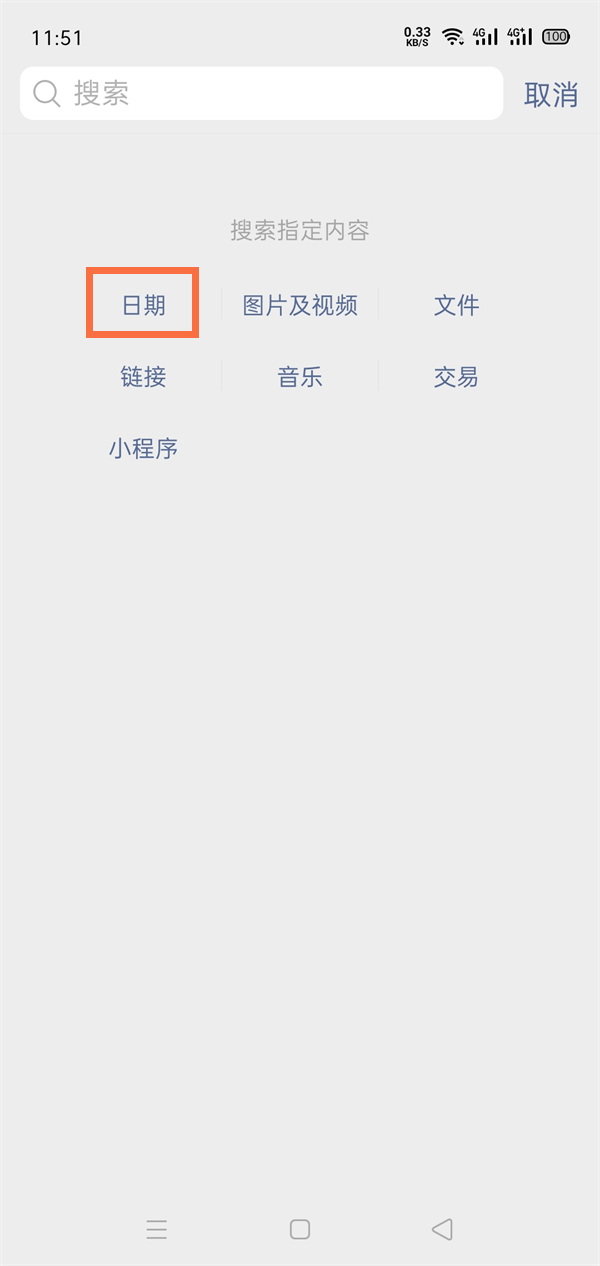Cancel the search with 取消
Screen dimensions: 600x1266
[551, 95]
